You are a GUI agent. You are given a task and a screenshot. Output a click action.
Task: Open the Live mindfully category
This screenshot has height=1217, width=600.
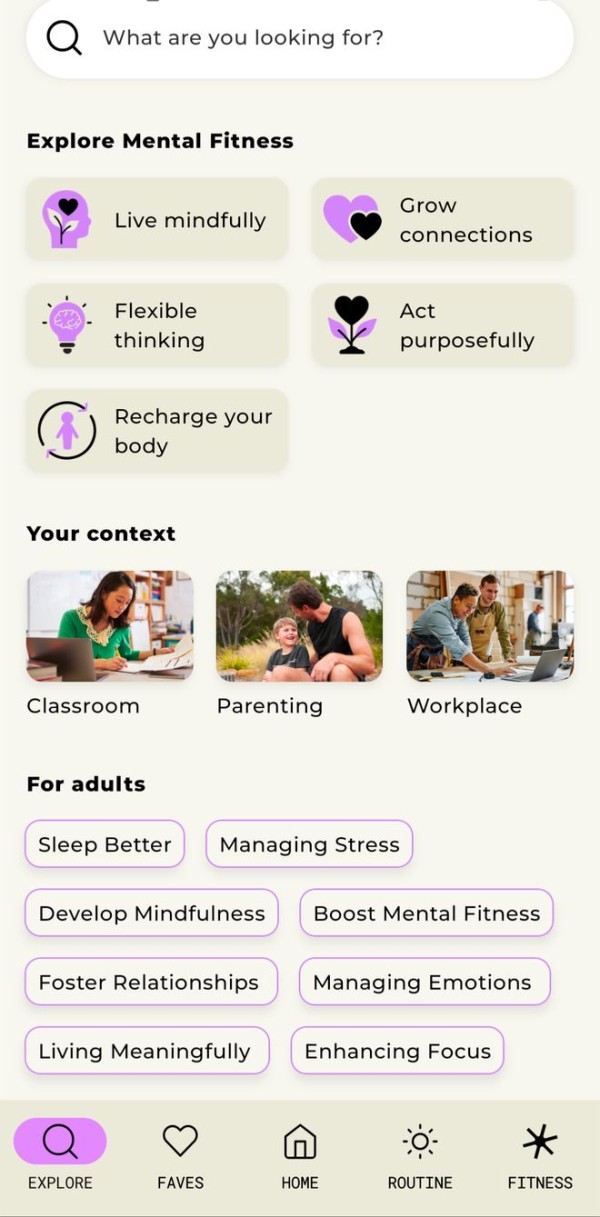pos(157,220)
